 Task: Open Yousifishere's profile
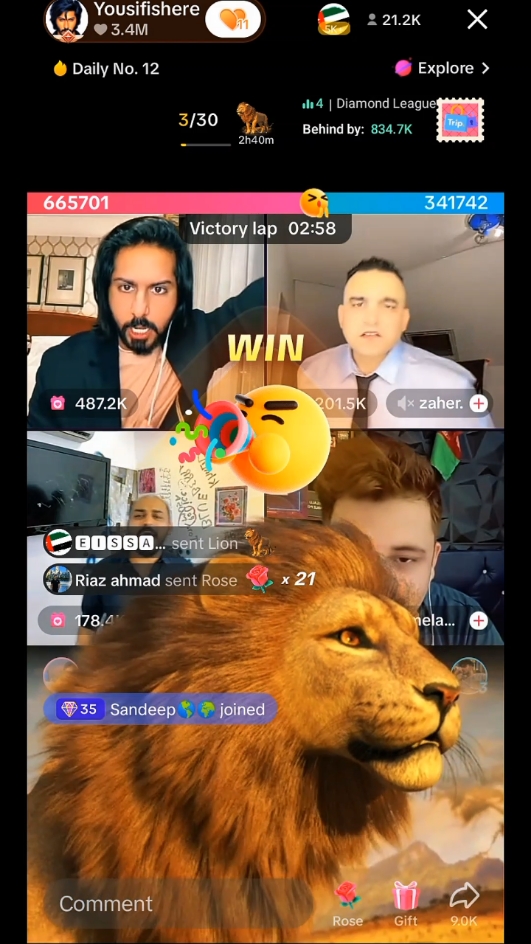pos(67,20)
